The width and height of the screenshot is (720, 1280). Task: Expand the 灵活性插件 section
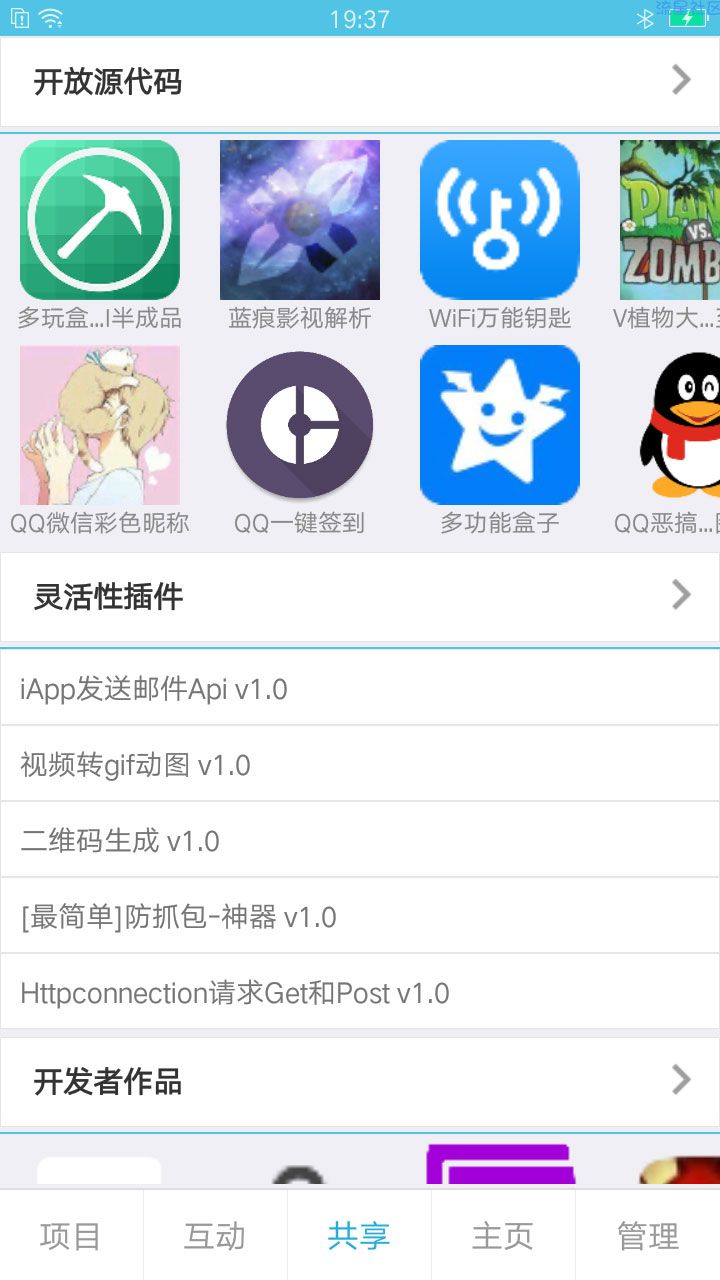pos(360,597)
